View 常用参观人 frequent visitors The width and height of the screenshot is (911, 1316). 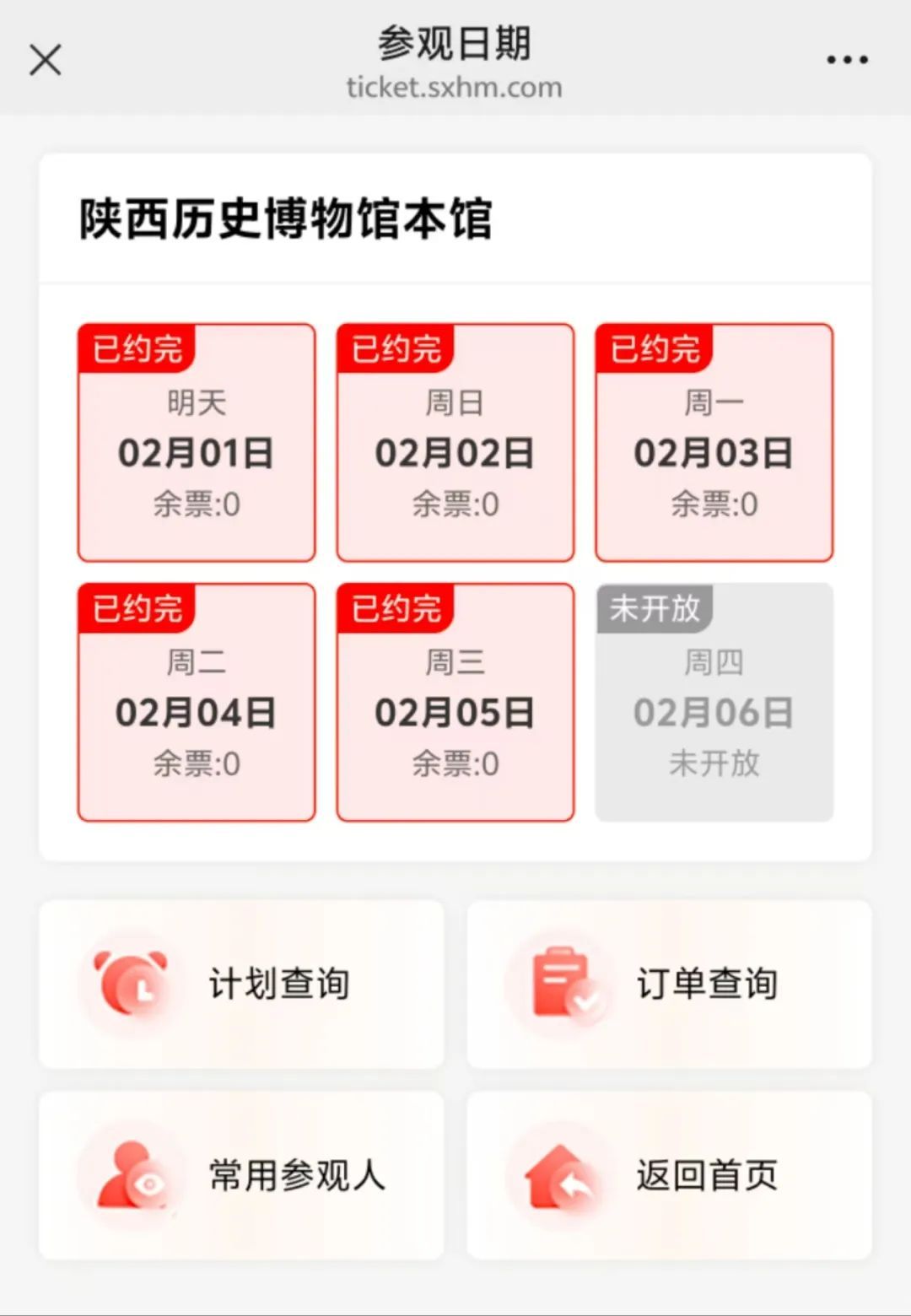(241, 1175)
